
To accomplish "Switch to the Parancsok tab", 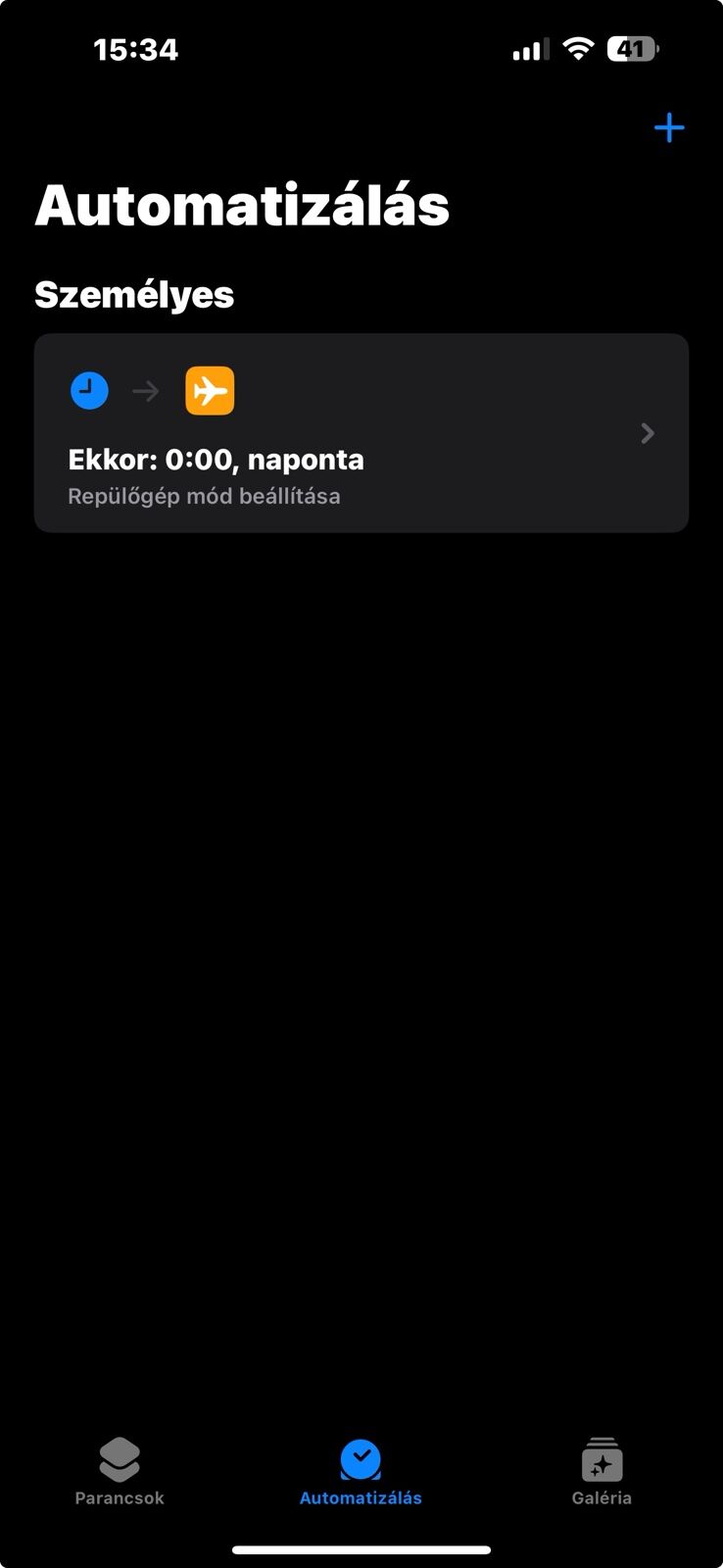I will coord(120,1472).
